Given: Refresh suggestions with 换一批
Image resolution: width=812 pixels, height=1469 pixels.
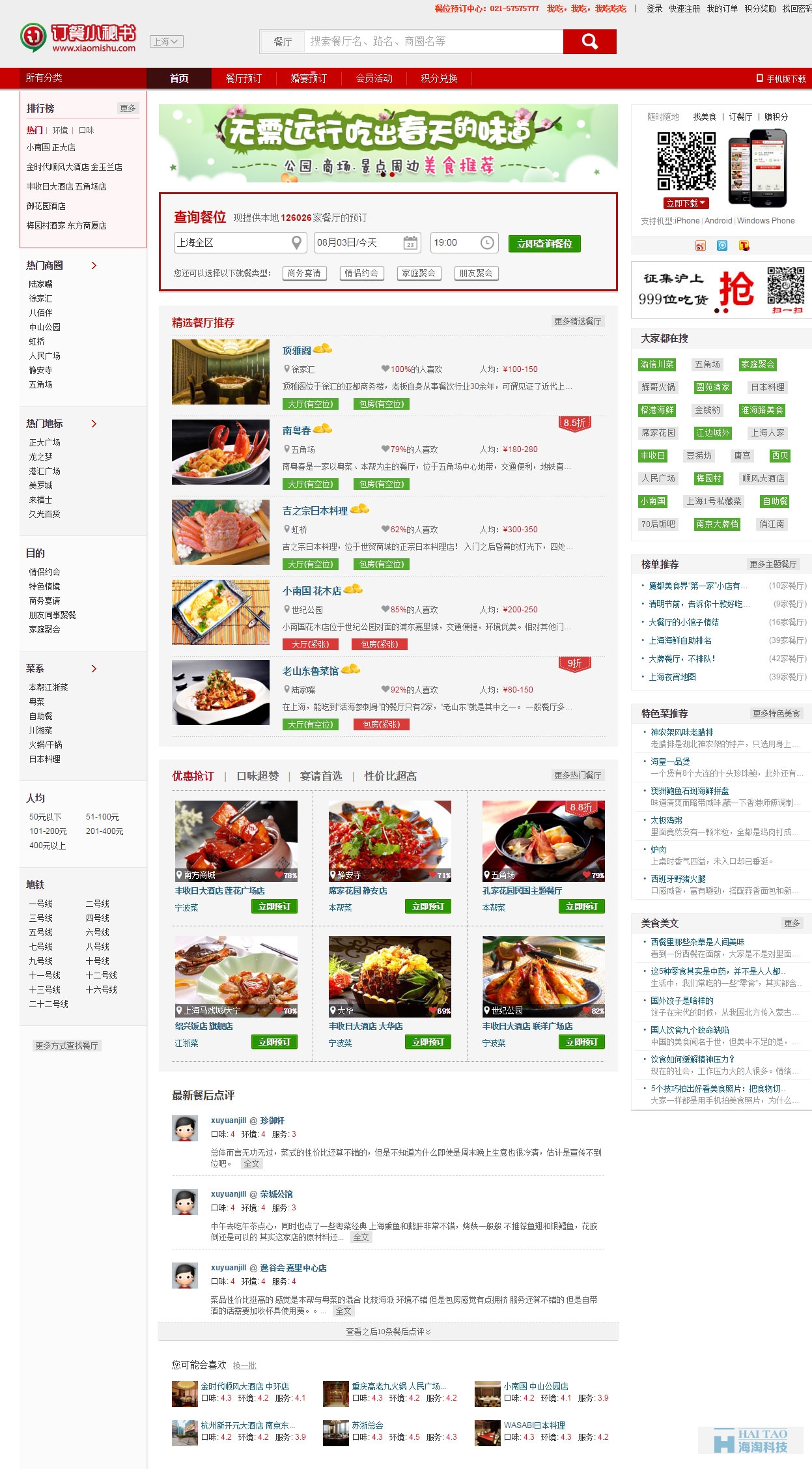Looking at the screenshot, I should coord(245,1365).
